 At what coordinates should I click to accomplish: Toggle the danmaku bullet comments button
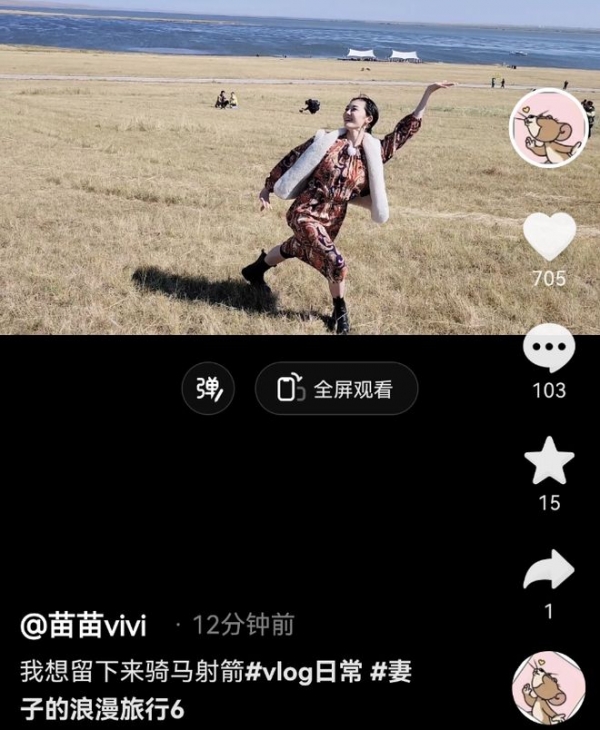[x=208, y=388]
